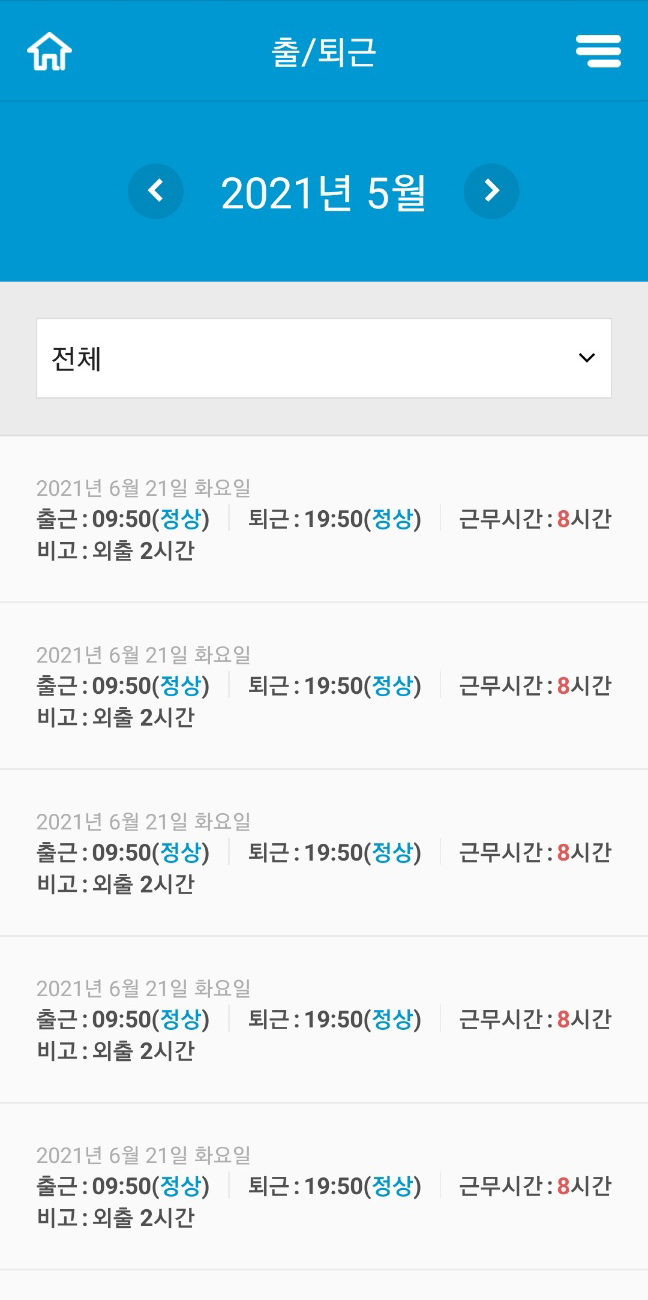Go to the home screen via house icon

pyautogui.click(x=50, y=52)
